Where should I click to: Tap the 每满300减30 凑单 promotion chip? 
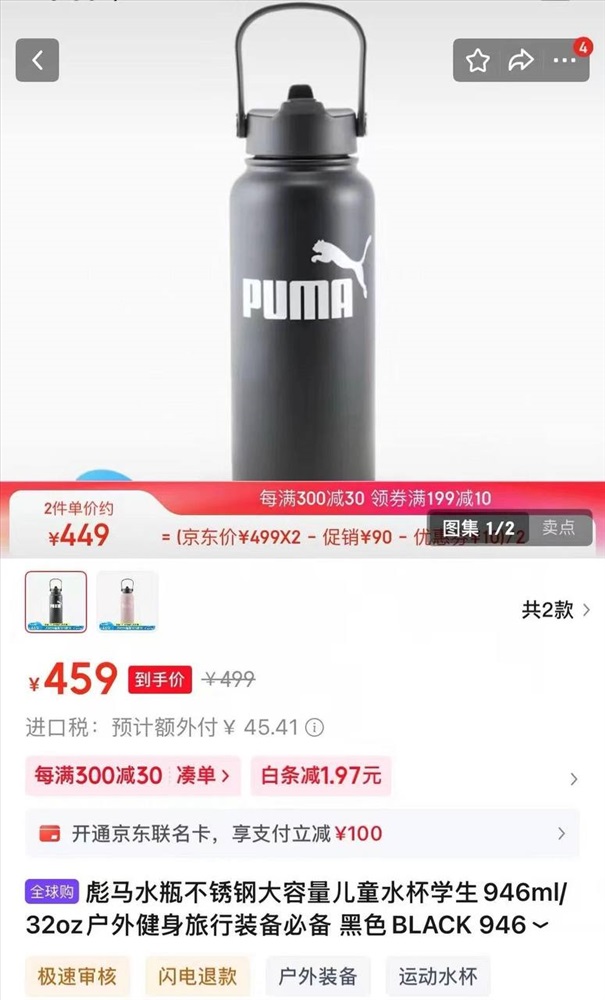(133, 775)
